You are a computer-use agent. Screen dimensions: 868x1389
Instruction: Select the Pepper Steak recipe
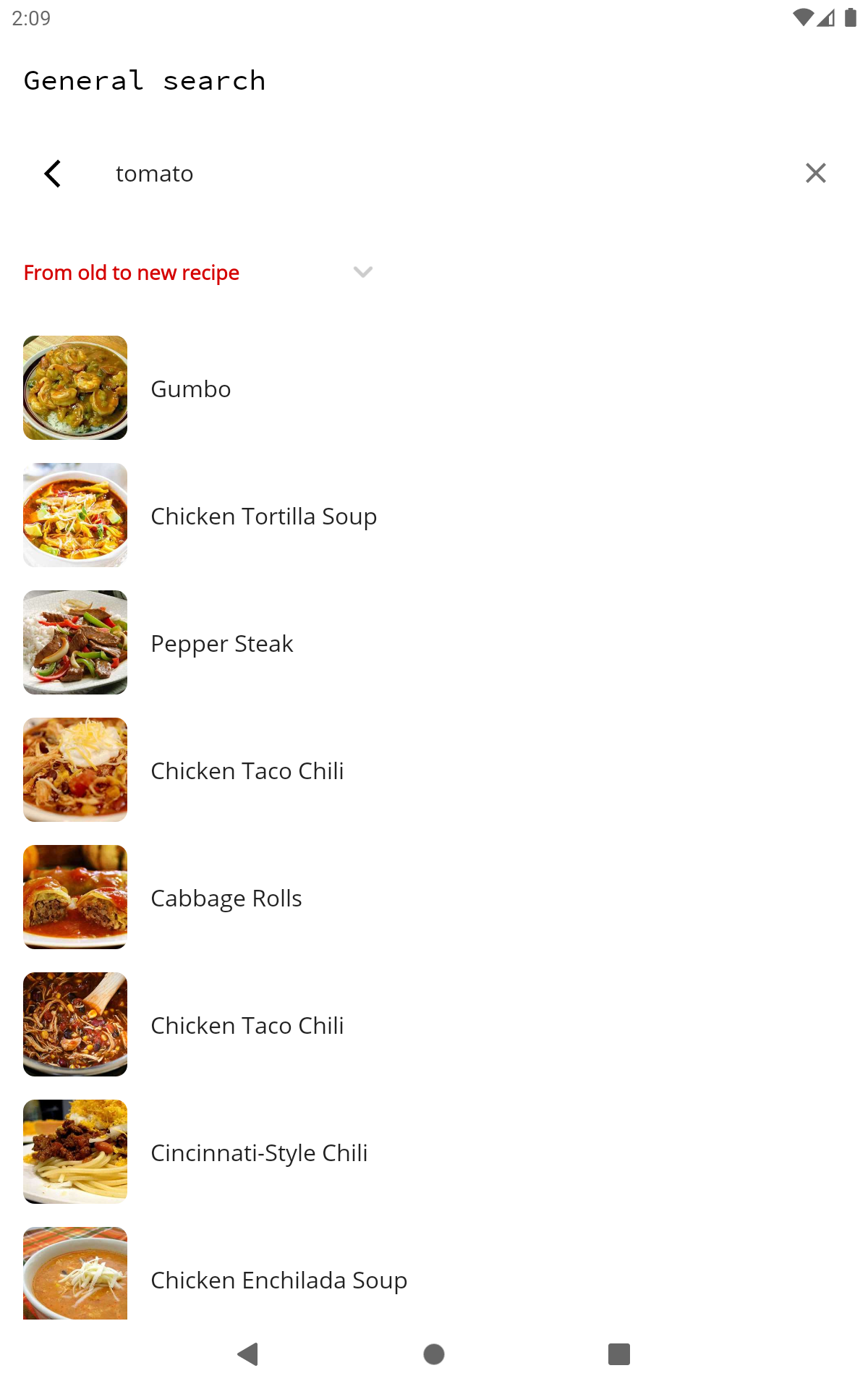221,643
